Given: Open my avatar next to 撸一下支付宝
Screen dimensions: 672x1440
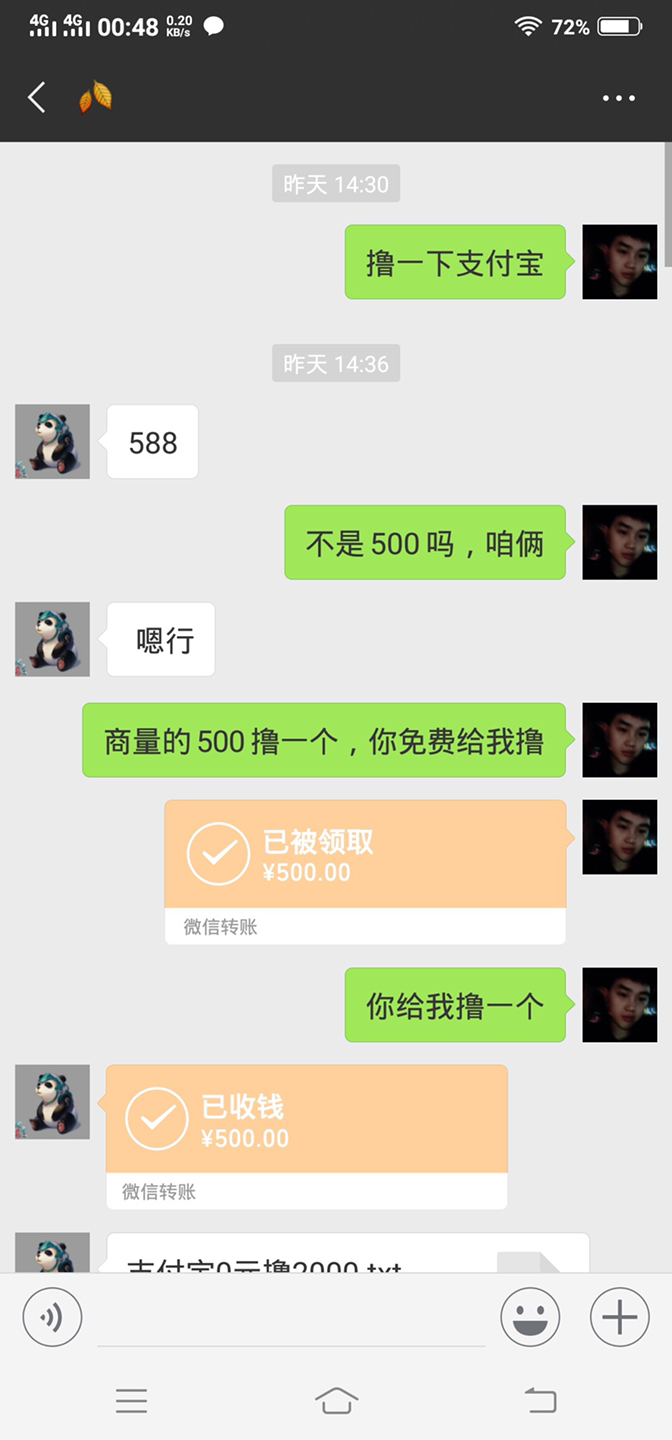Looking at the screenshot, I should coord(619,262).
